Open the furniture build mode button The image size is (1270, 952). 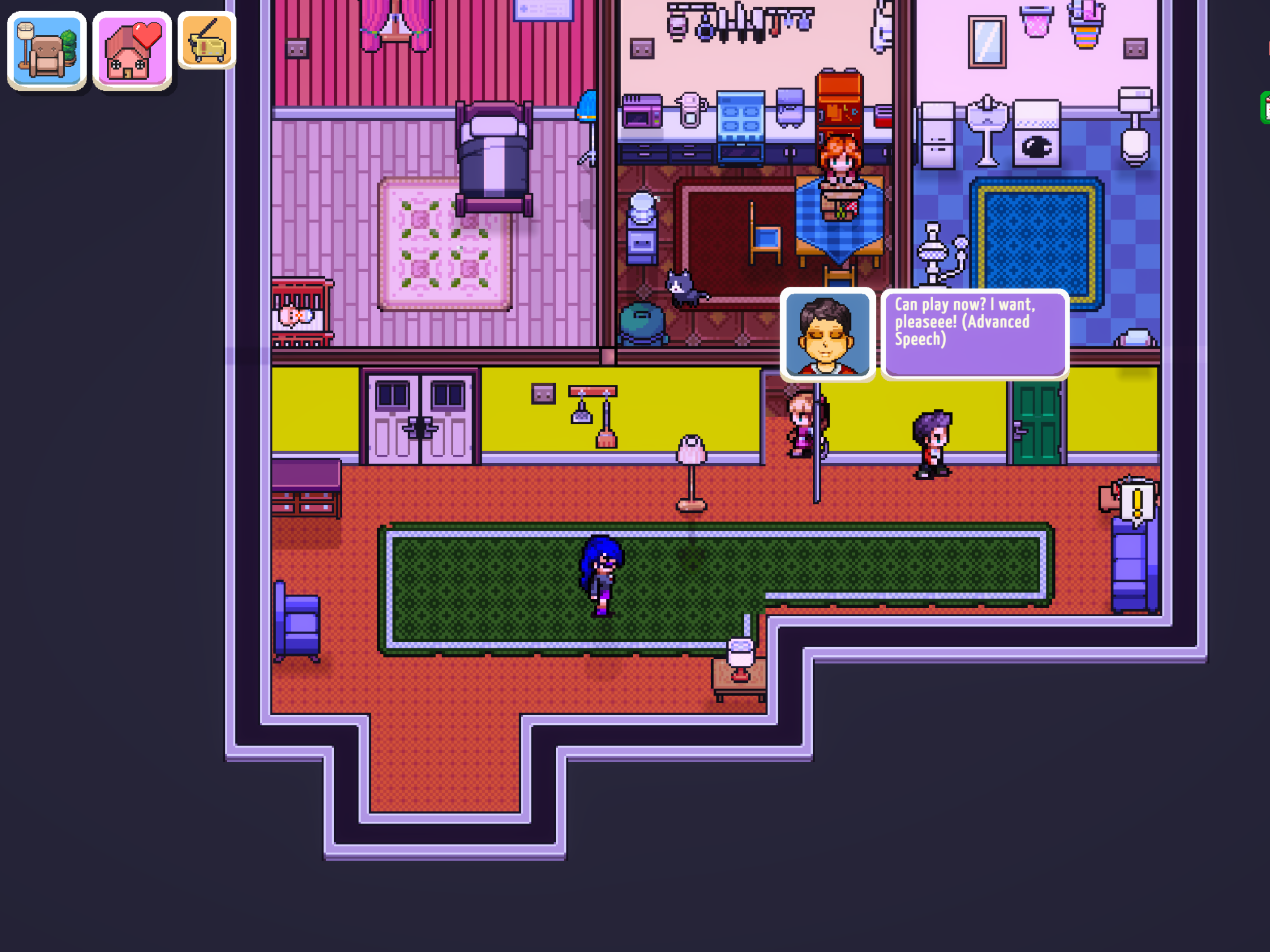tap(47, 50)
